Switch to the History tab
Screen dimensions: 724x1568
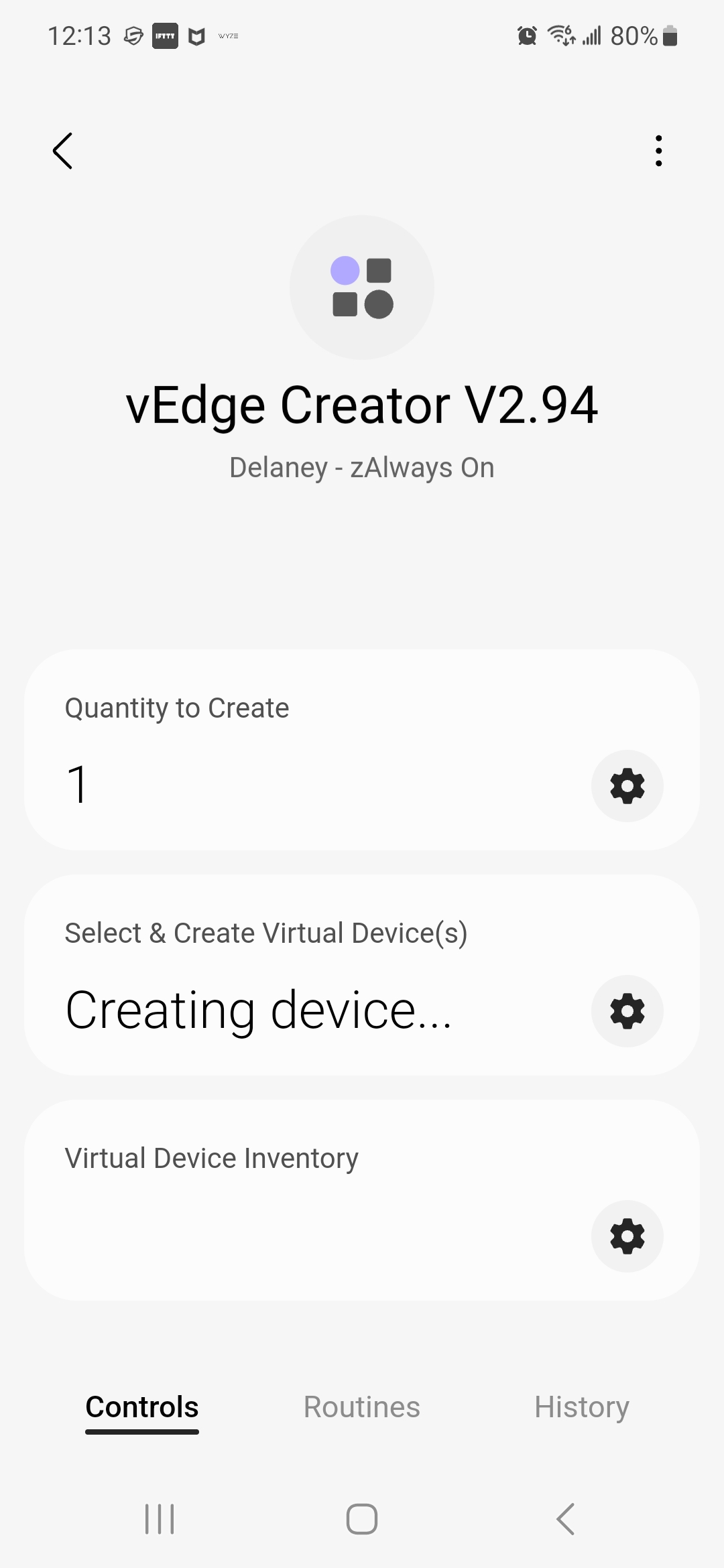click(x=581, y=1407)
